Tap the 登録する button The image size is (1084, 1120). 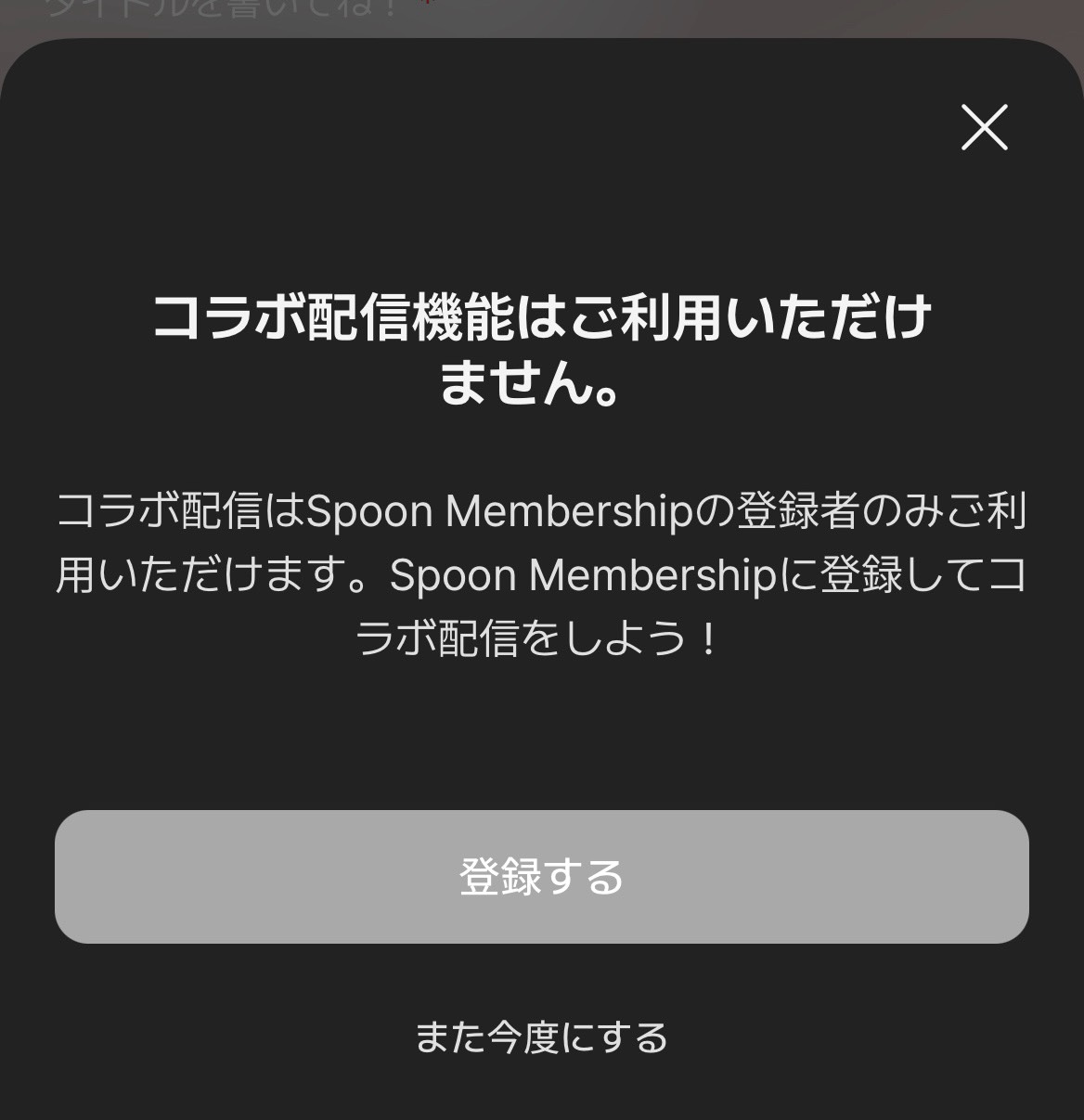(542, 877)
